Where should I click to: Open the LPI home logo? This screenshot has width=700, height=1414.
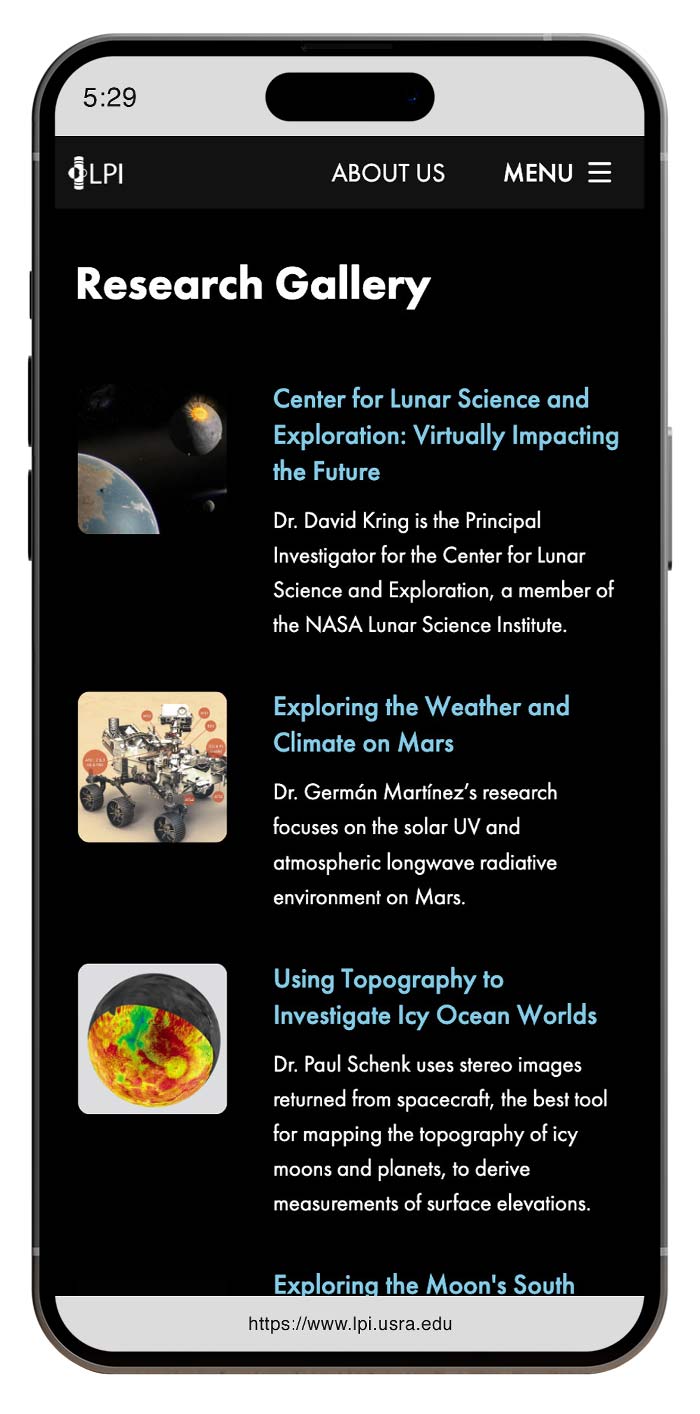point(96,173)
